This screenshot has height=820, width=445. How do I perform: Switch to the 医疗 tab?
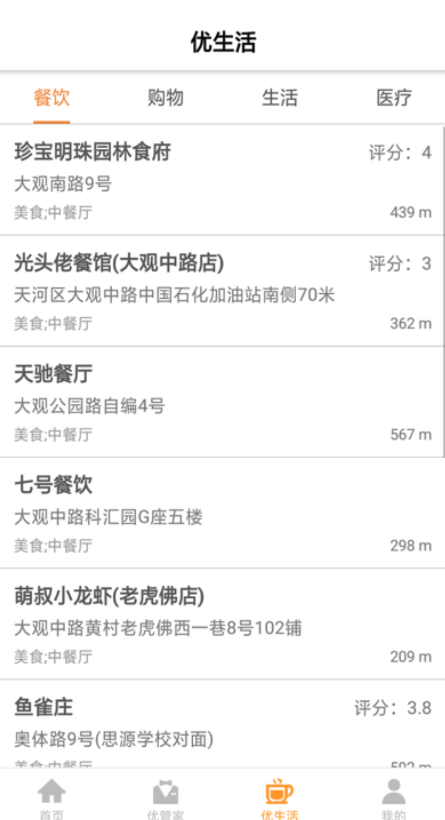point(394,98)
